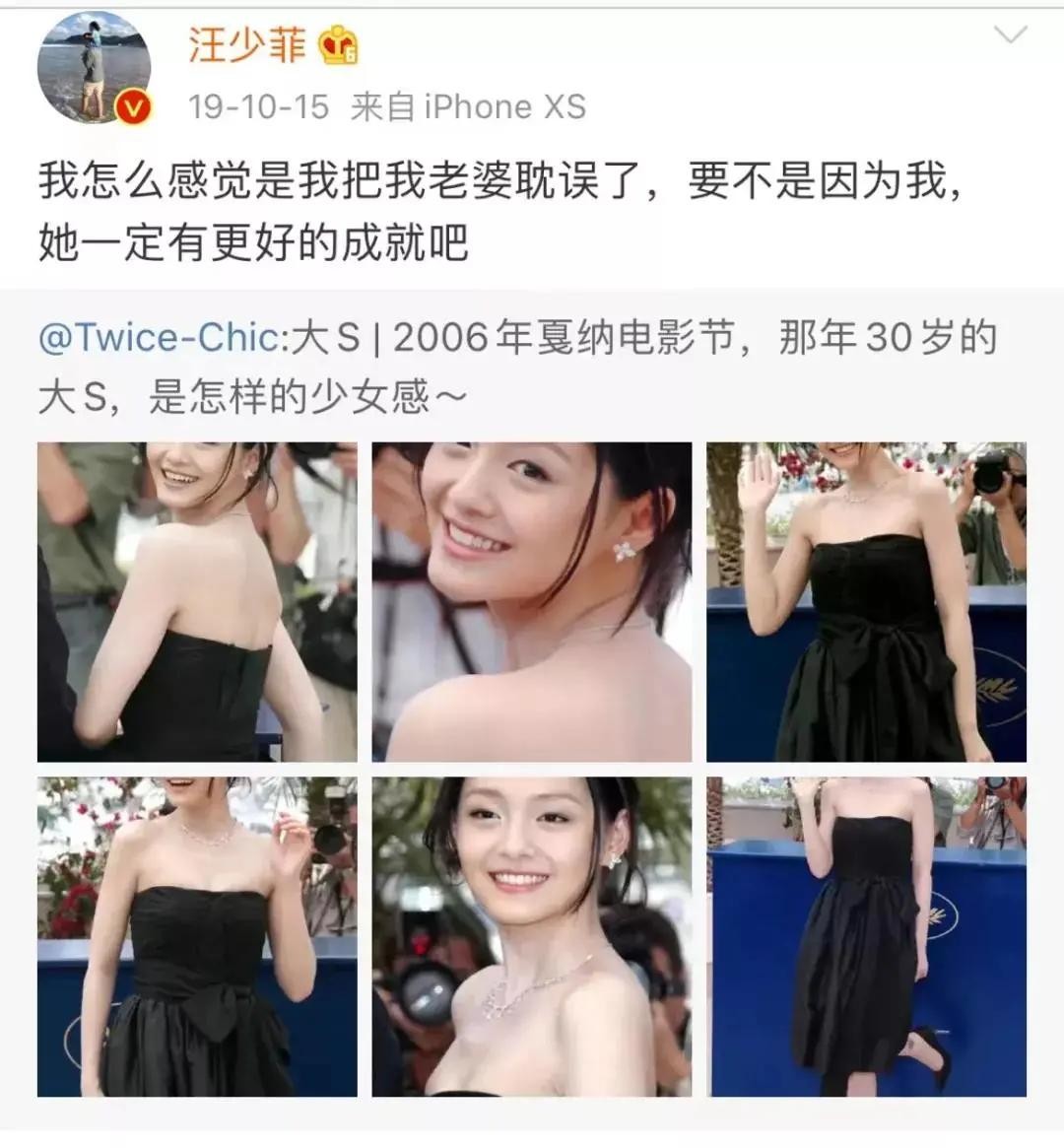
Task: Tap the username 汪少菲
Action: [x=247, y=44]
